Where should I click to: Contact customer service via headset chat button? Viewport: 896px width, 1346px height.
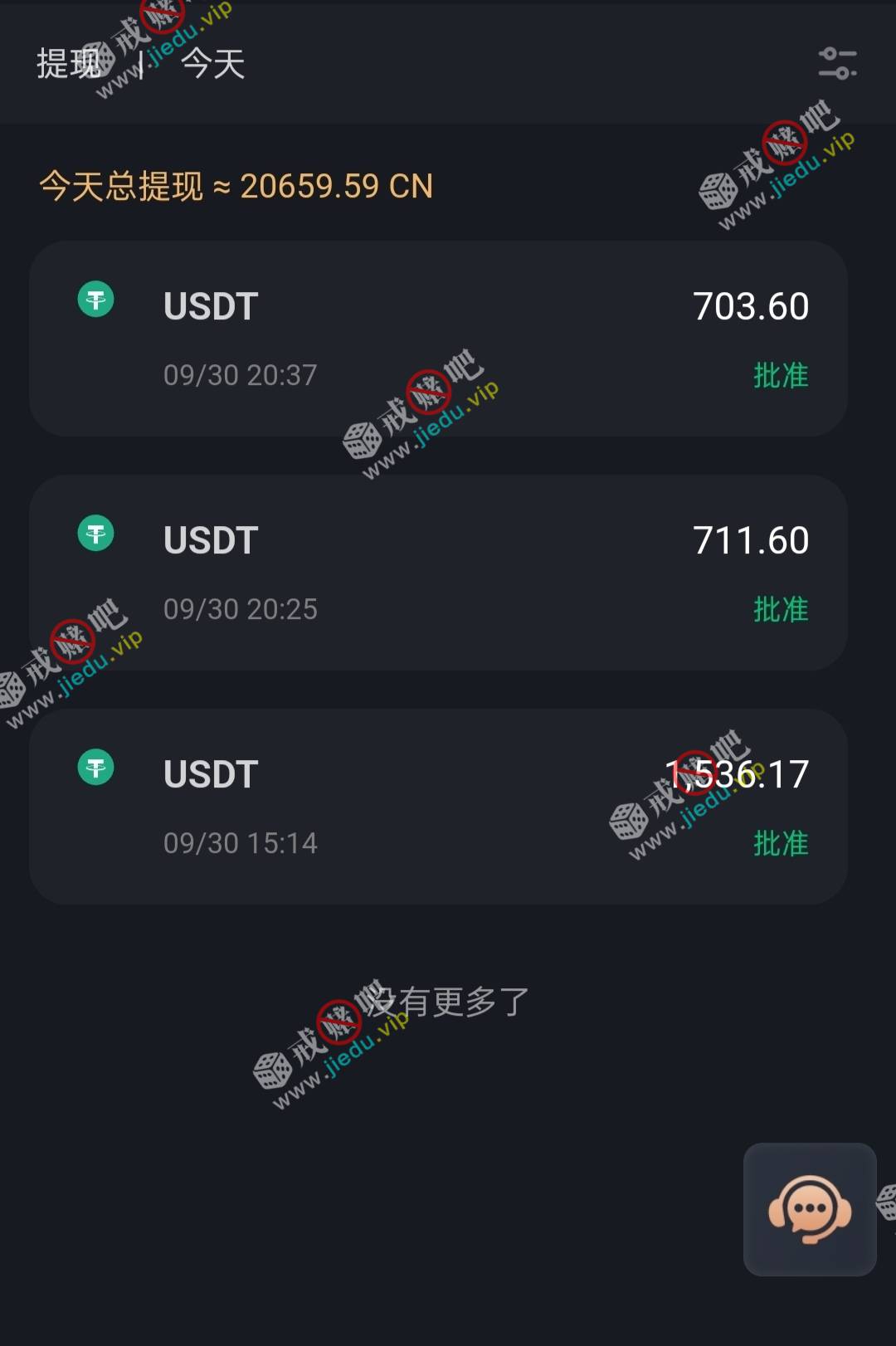809,1209
